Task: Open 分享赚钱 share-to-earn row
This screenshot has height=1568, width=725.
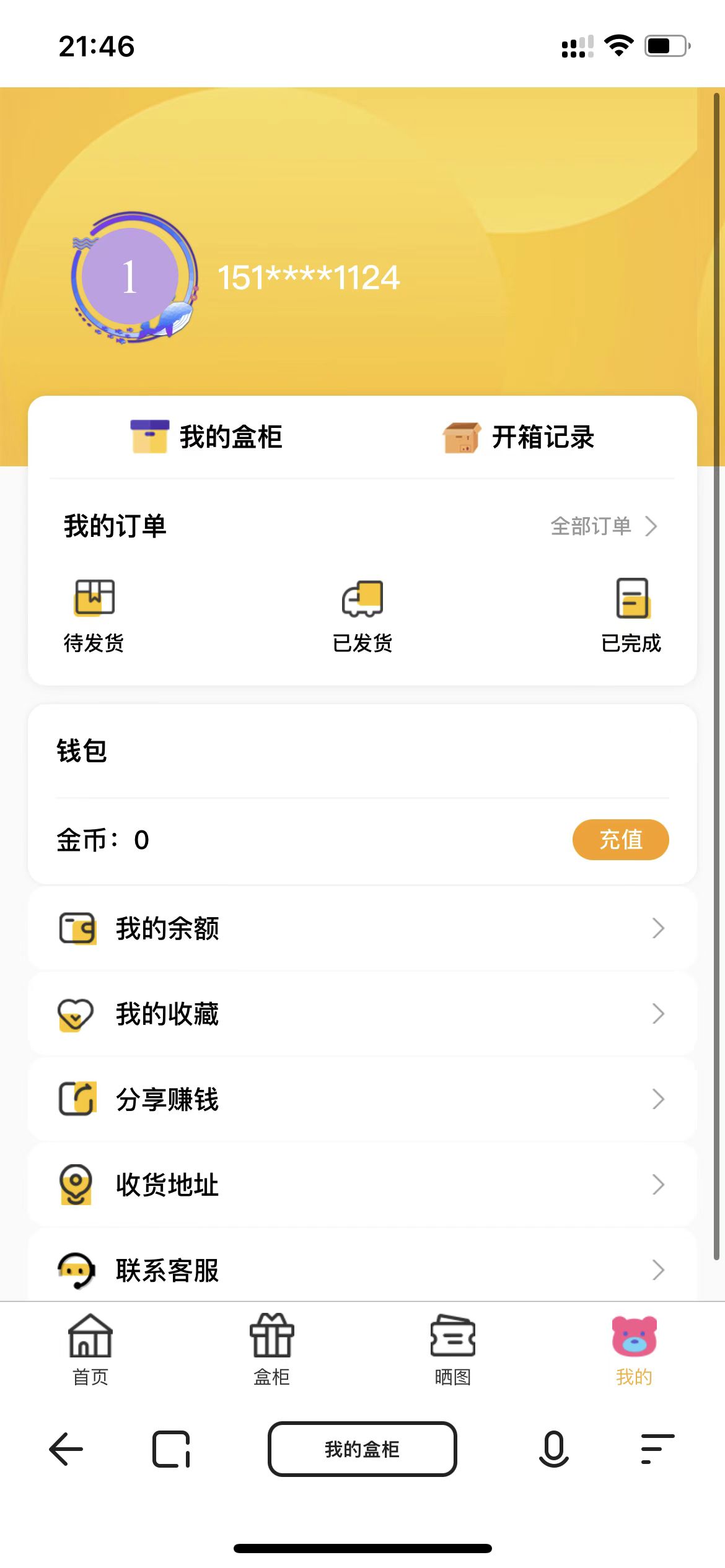Action: [x=362, y=1099]
